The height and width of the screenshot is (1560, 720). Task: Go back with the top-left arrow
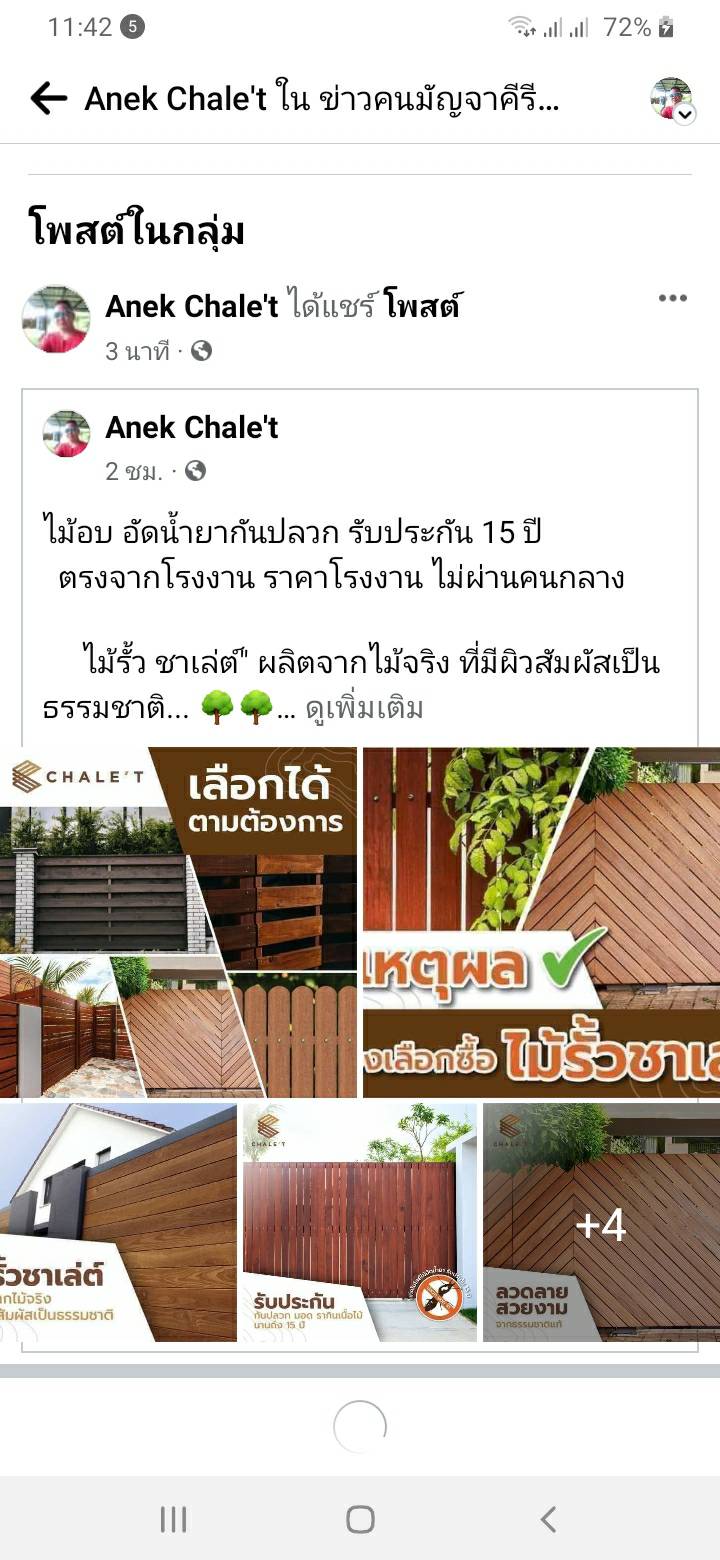pos(48,98)
